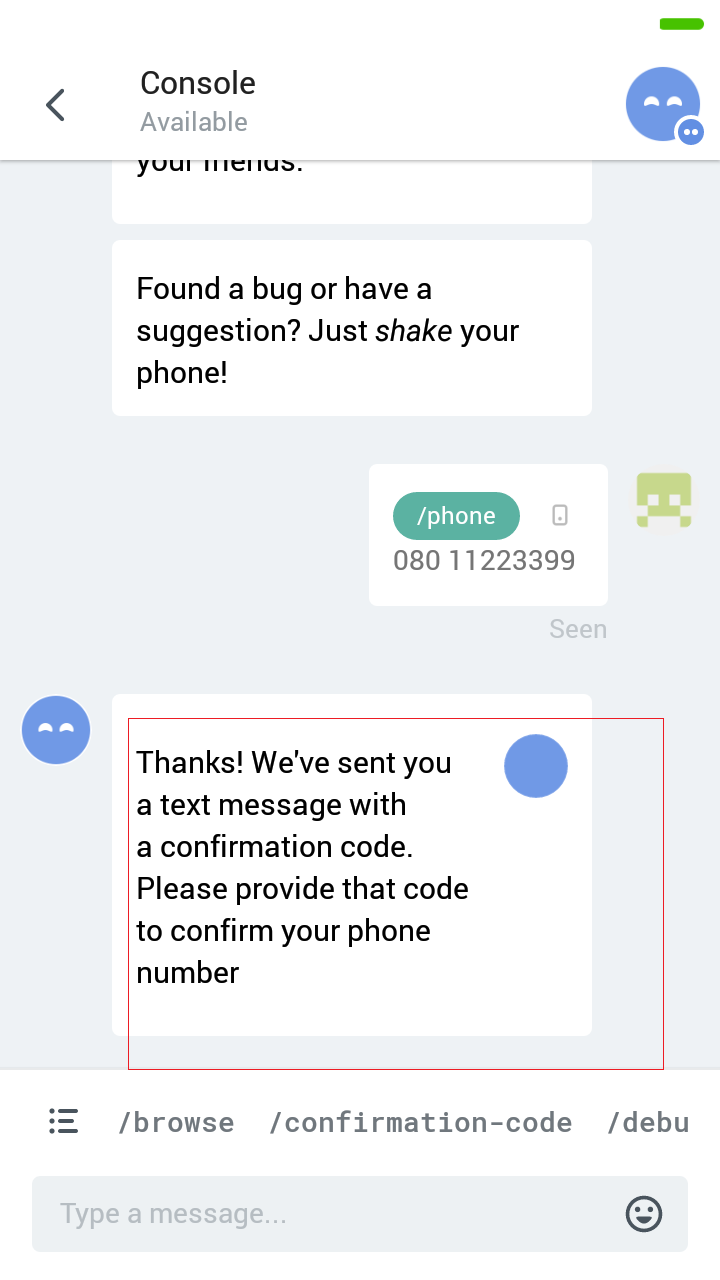Click the phone icon beside the /phone chip
This screenshot has height=1280, width=720.
pyautogui.click(x=560, y=514)
